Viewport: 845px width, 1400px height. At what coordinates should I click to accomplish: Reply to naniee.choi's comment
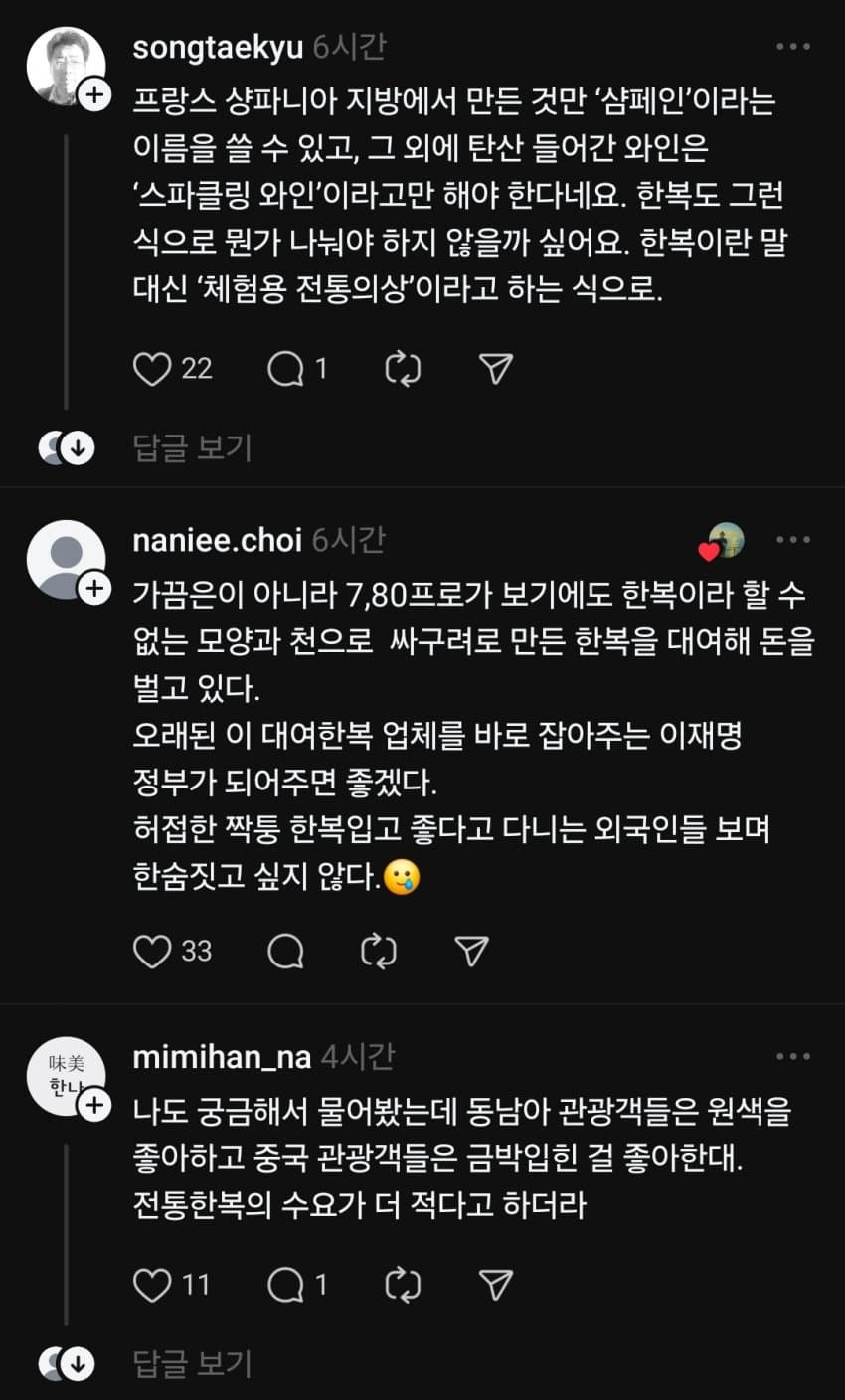pyautogui.click(x=286, y=952)
